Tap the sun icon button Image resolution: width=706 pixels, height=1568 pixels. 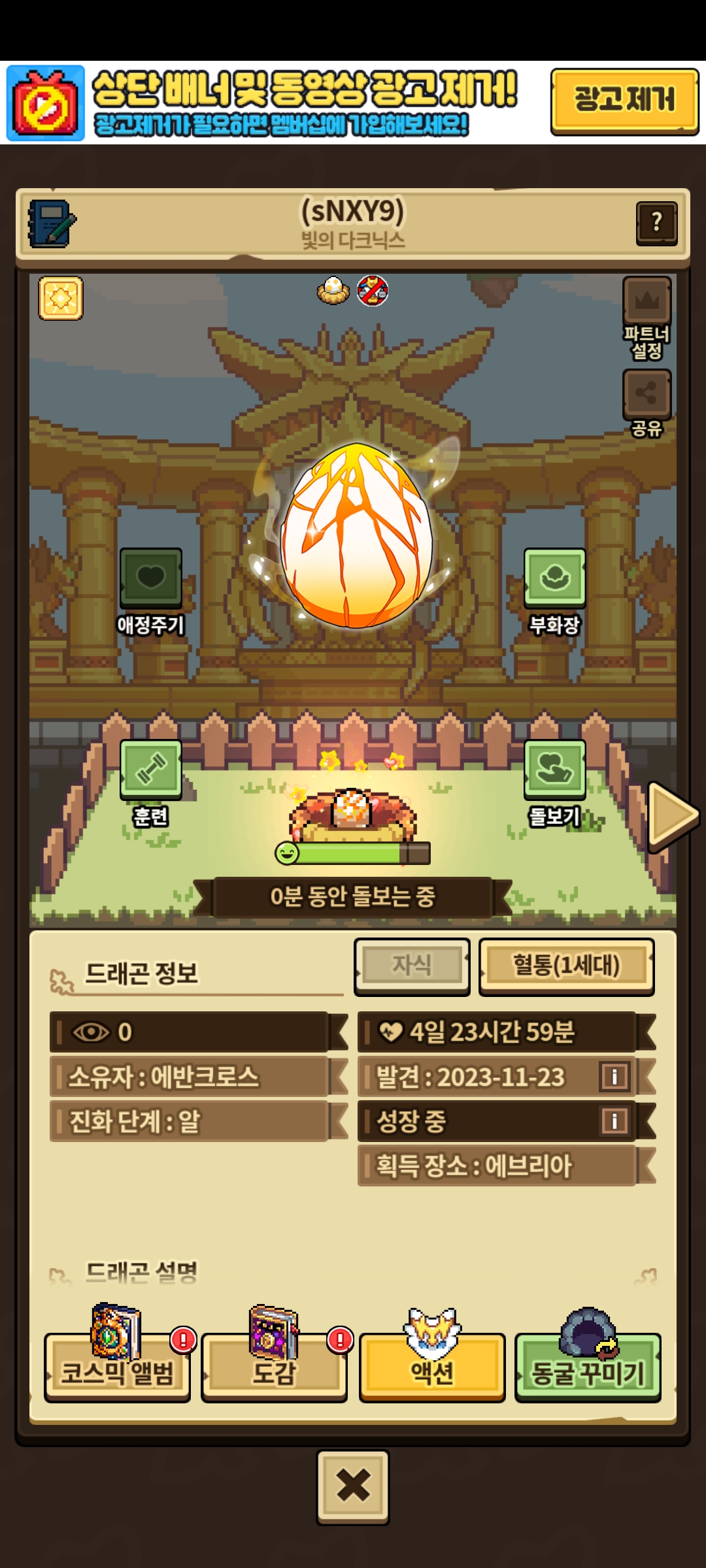coord(61,298)
